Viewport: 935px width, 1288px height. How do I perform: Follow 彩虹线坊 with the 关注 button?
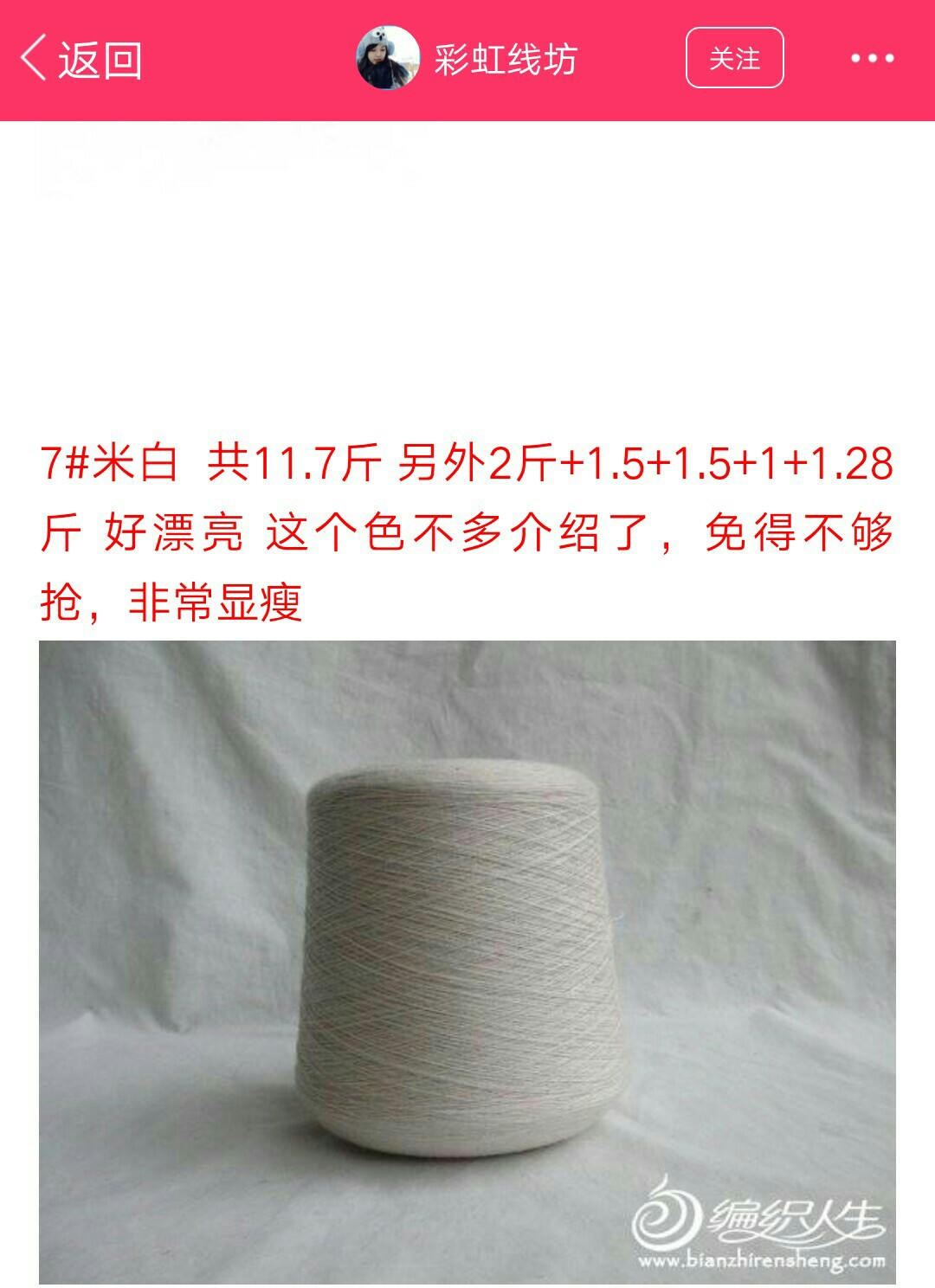click(x=734, y=58)
